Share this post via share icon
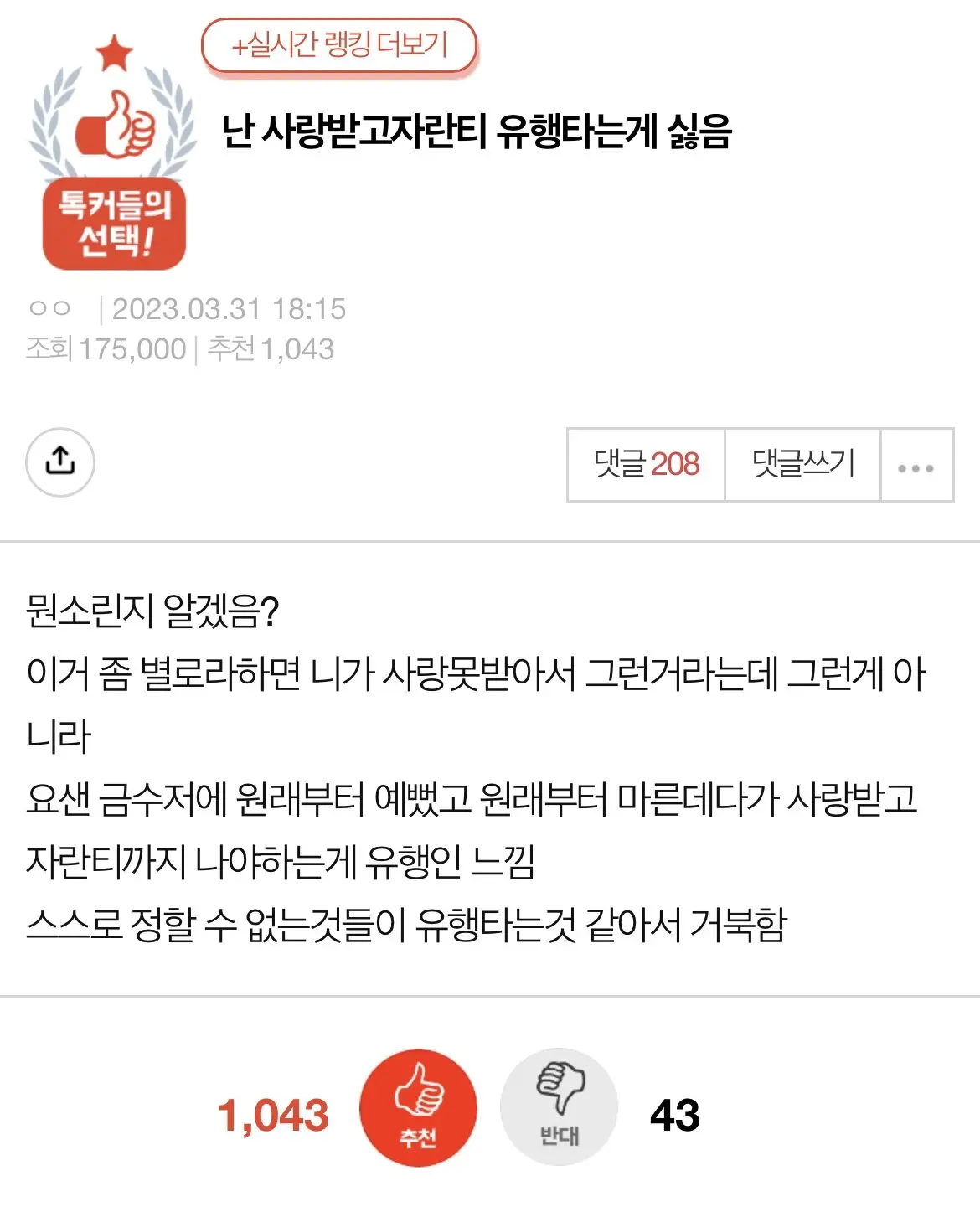Screen dimensions: 980x1217 (x=60, y=462)
